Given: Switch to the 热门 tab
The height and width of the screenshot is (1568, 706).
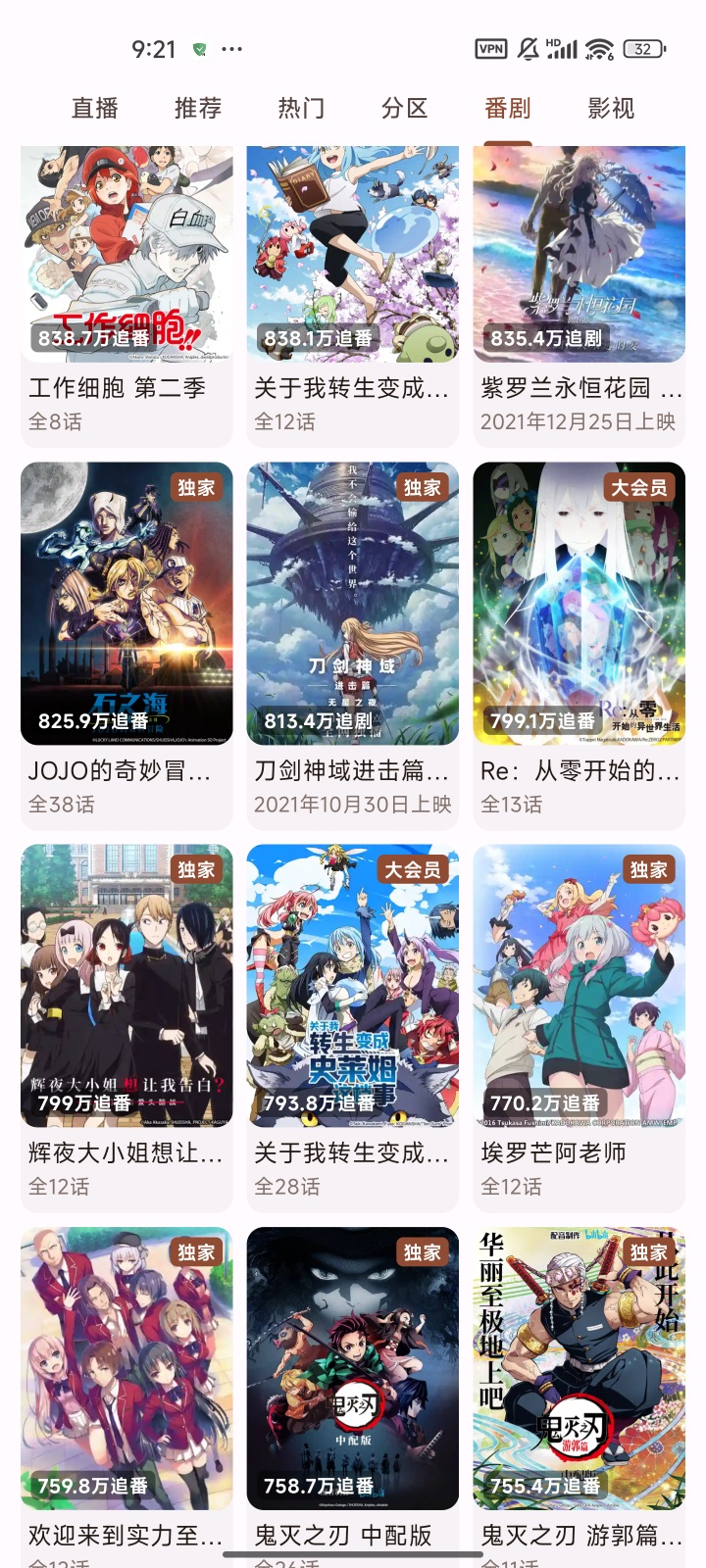Looking at the screenshot, I should coord(301,108).
